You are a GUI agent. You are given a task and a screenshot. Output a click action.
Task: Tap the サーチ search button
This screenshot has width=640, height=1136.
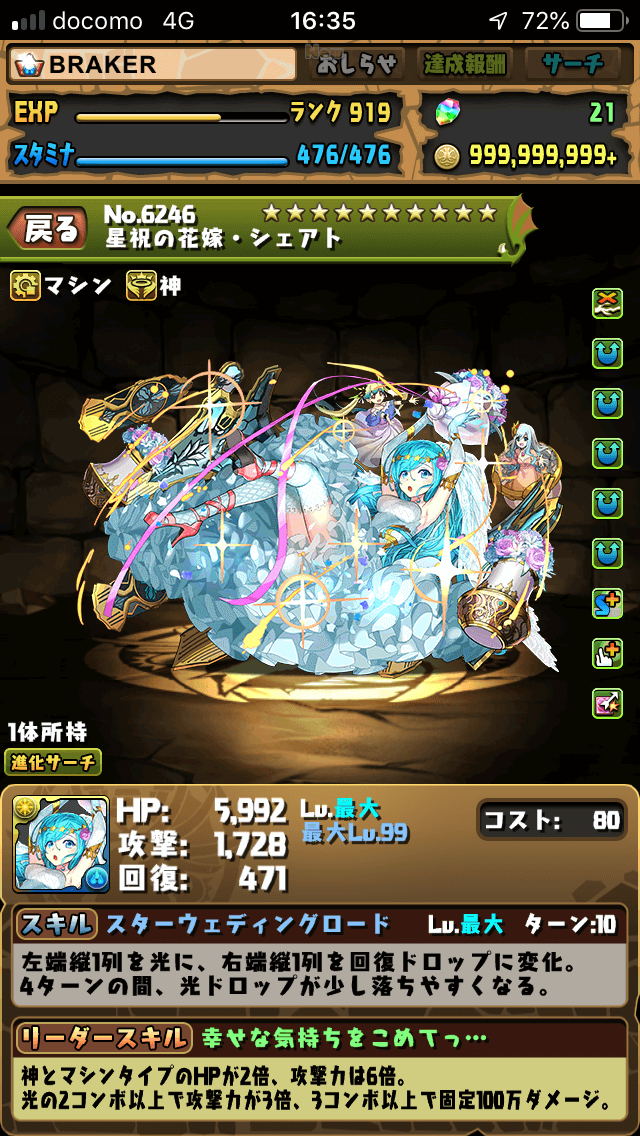click(x=572, y=64)
